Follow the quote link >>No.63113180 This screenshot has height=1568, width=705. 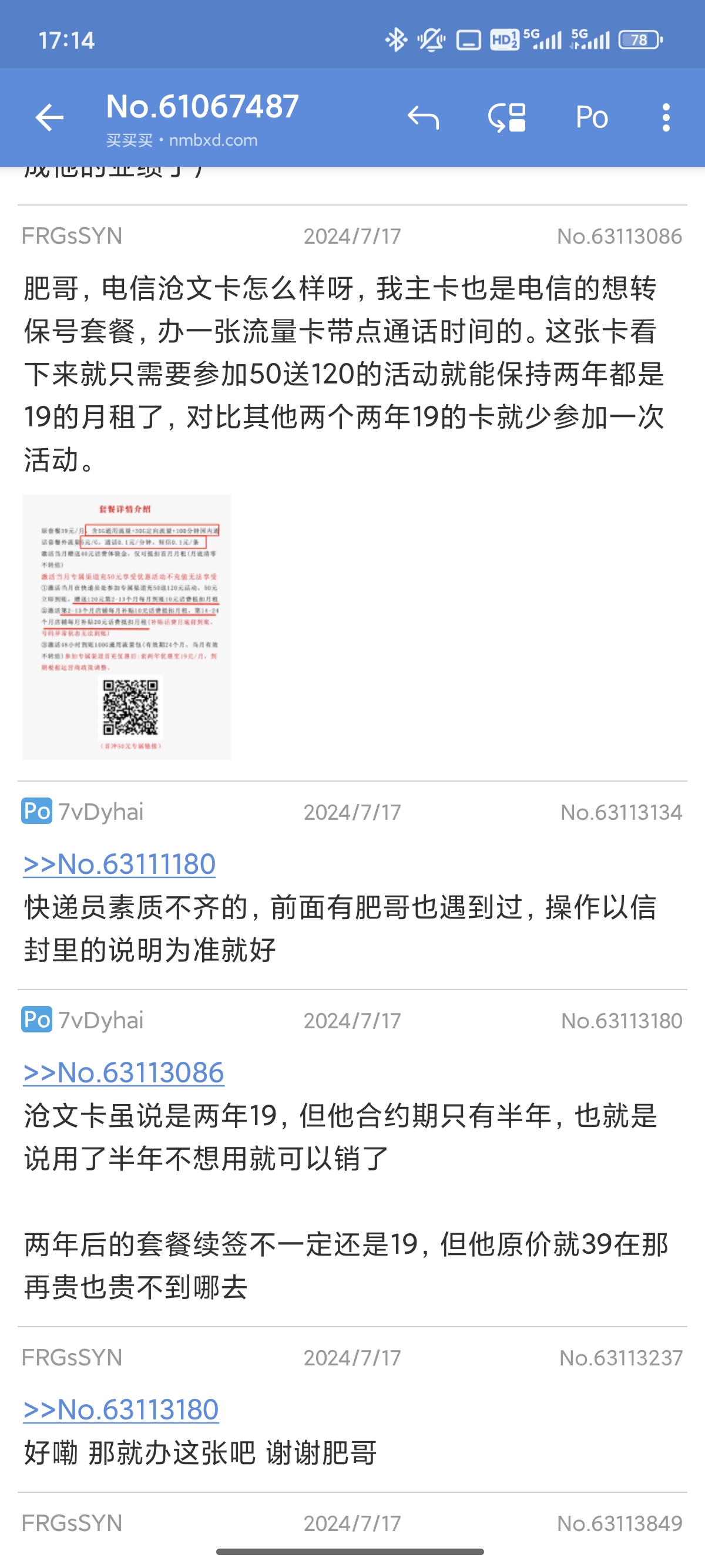(120, 1410)
